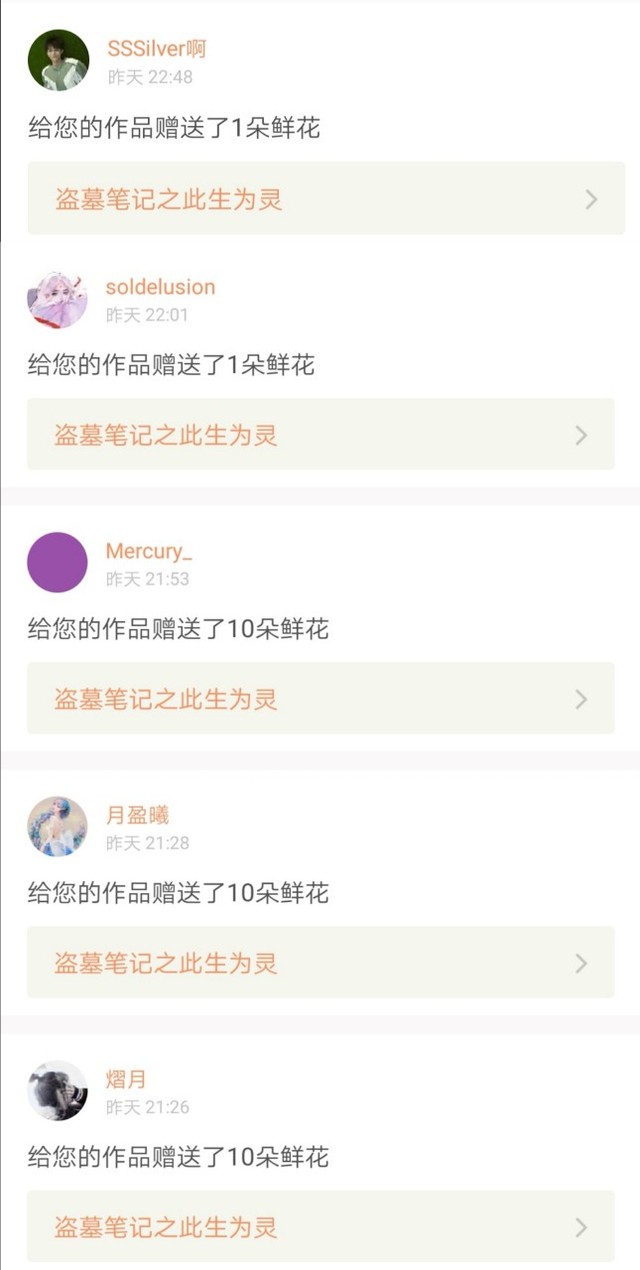Tap the username soldelusion
640x1270 pixels.
click(x=160, y=287)
